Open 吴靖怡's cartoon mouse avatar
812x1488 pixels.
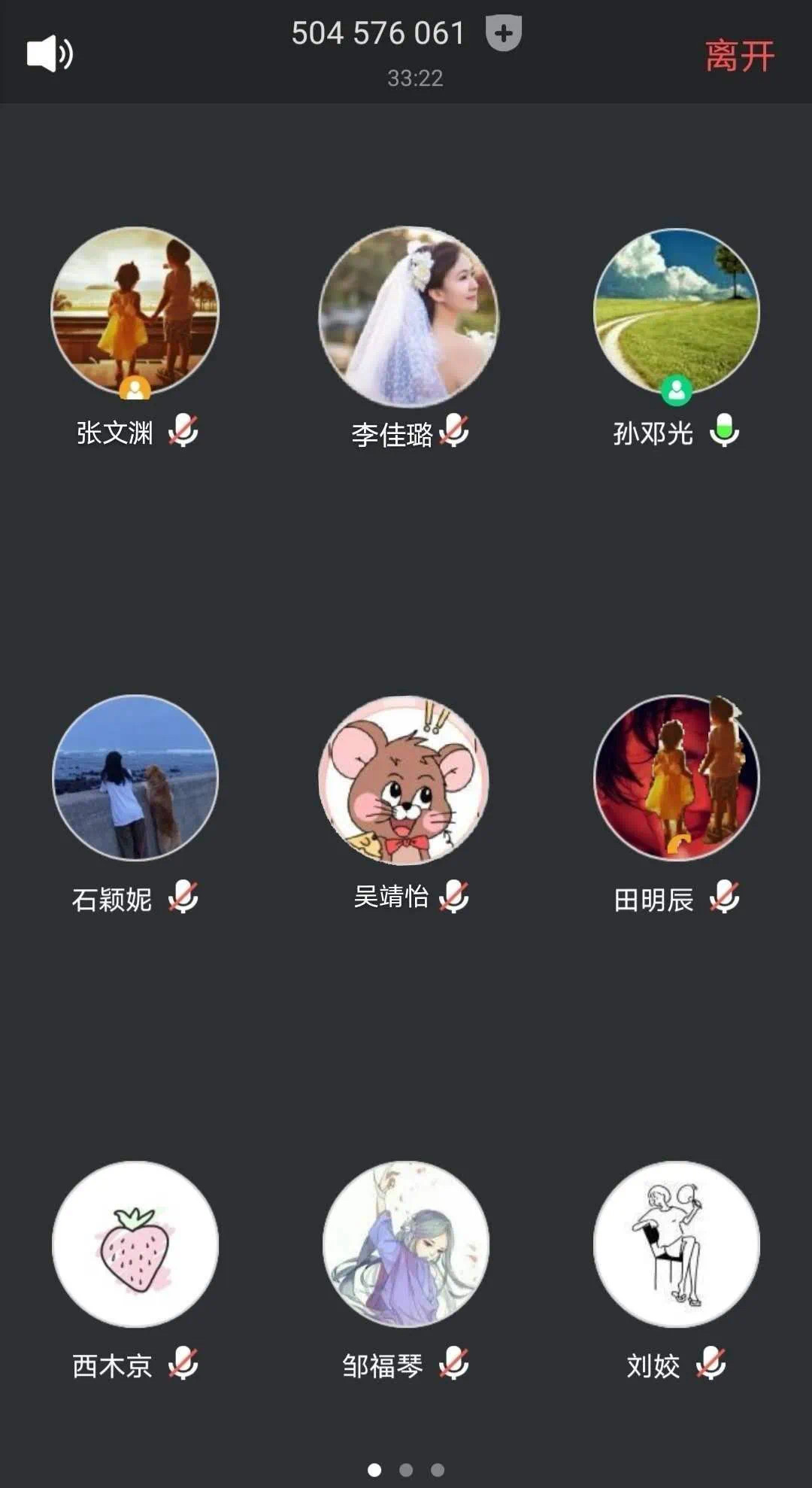pyautogui.click(x=404, y=779)
